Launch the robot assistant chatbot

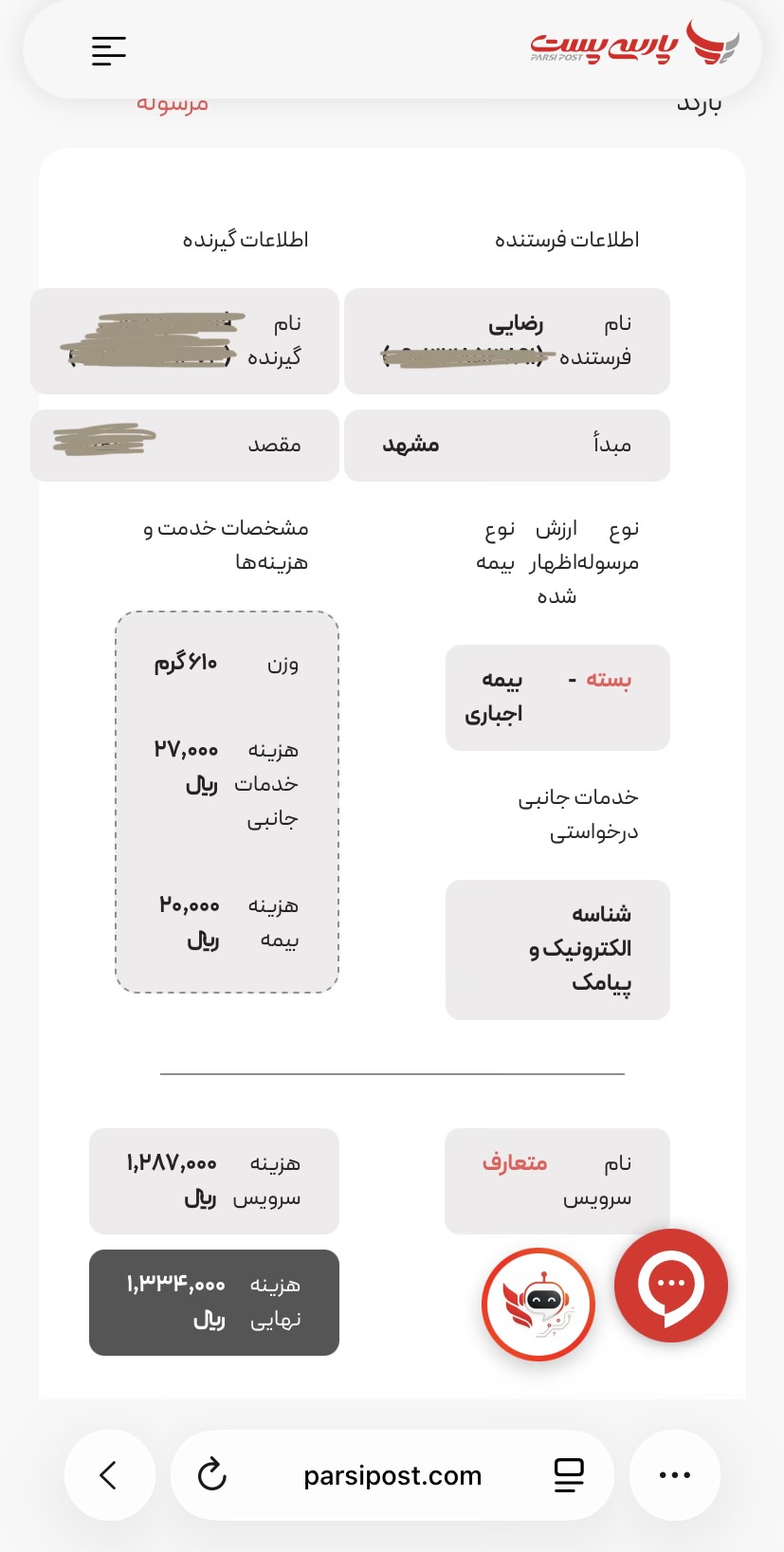538,1305
